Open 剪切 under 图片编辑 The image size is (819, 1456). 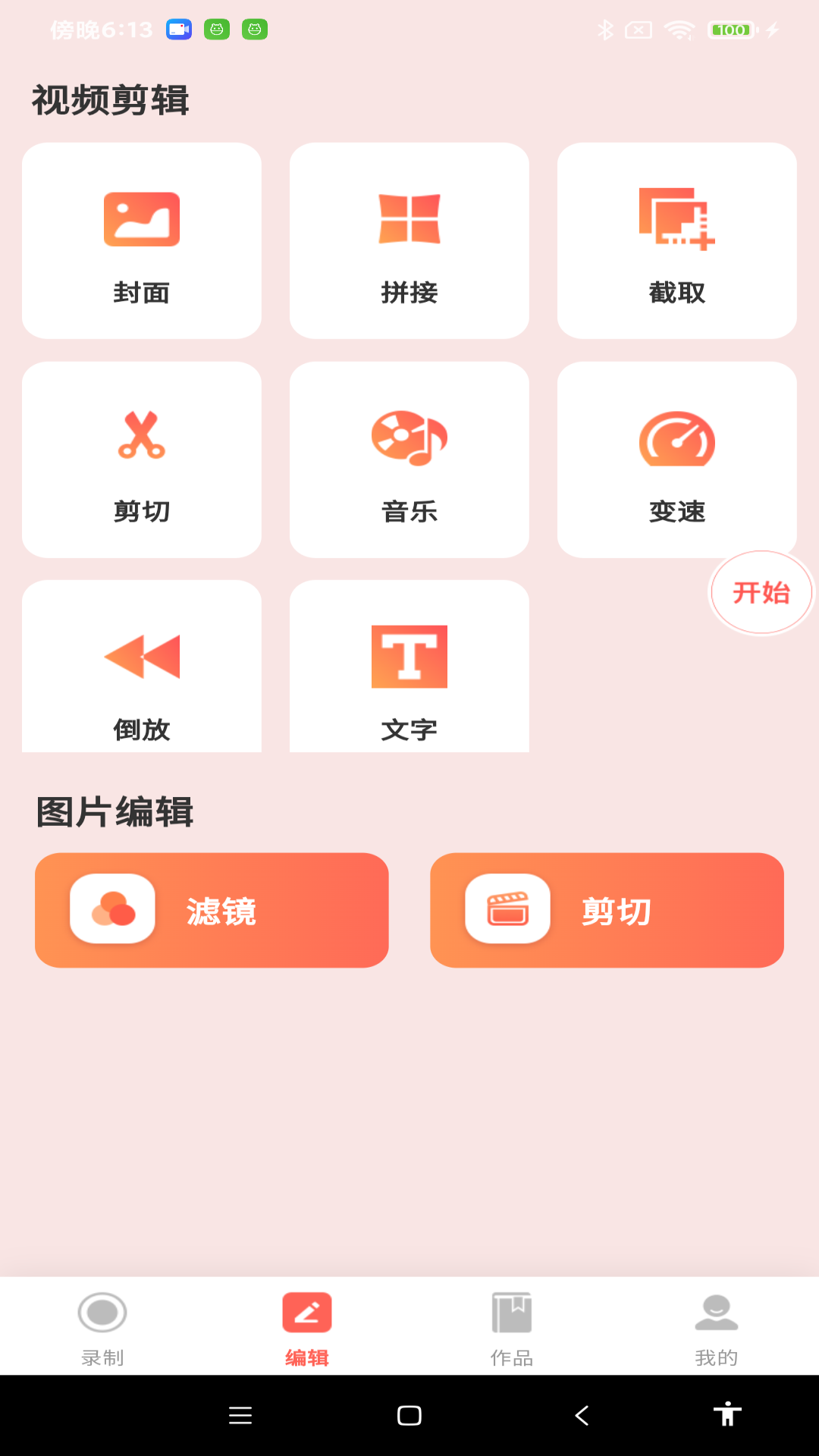pyautogui.click(x=607, y=910)
